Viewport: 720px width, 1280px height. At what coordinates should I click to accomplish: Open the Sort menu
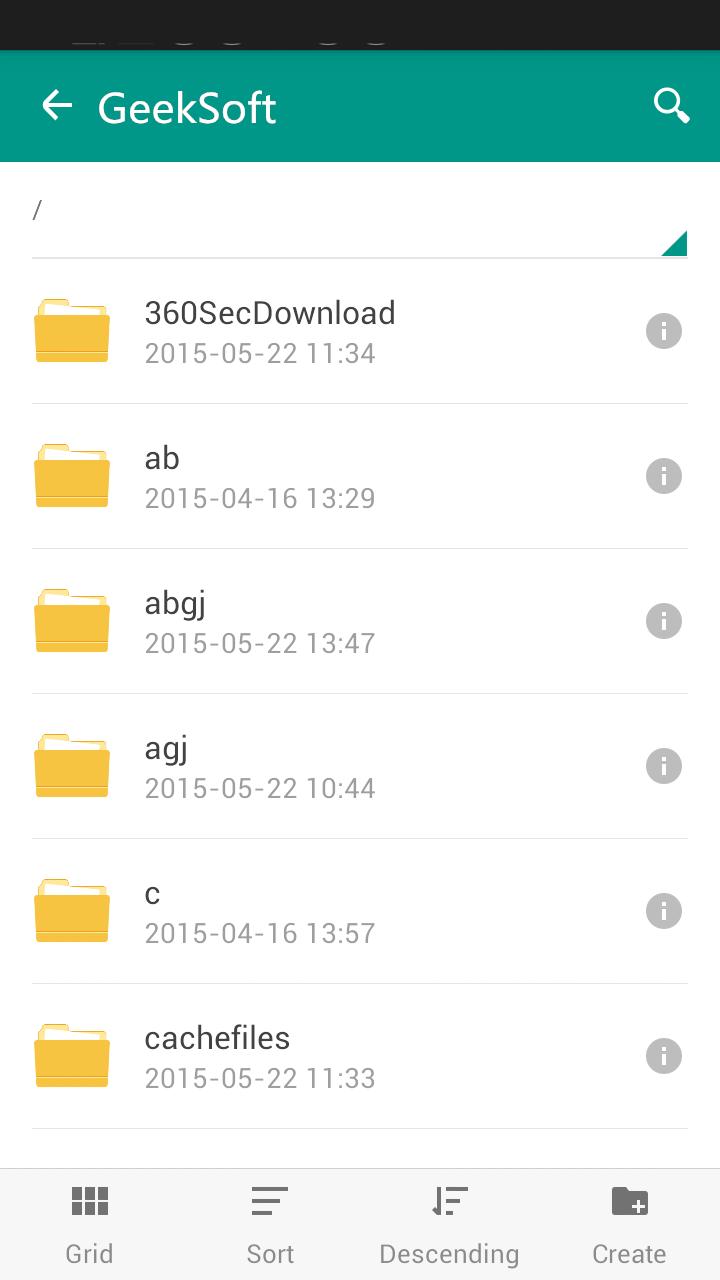[x=269, y=1223]
